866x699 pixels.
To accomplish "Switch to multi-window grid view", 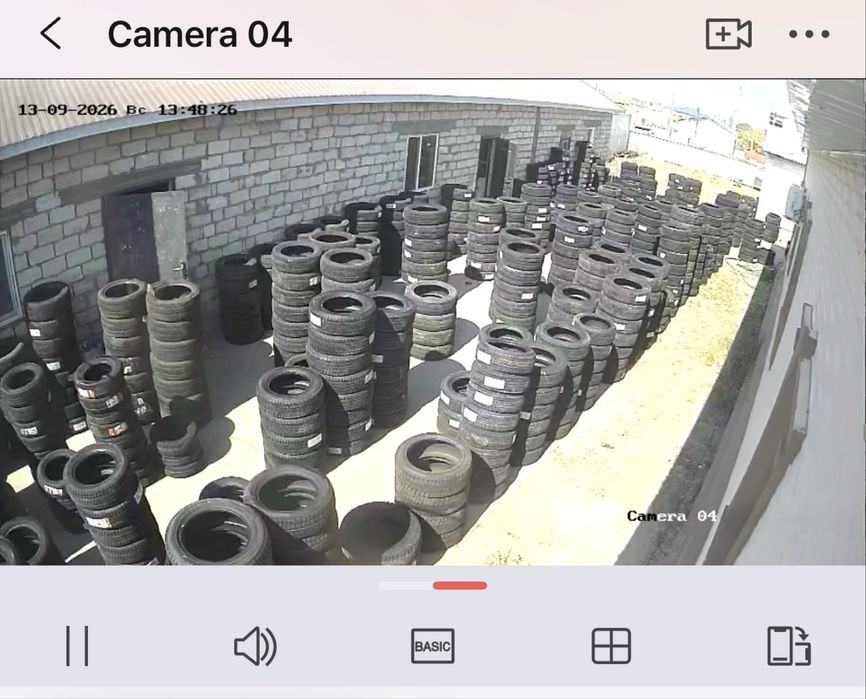I will click(x=611, y=646).
